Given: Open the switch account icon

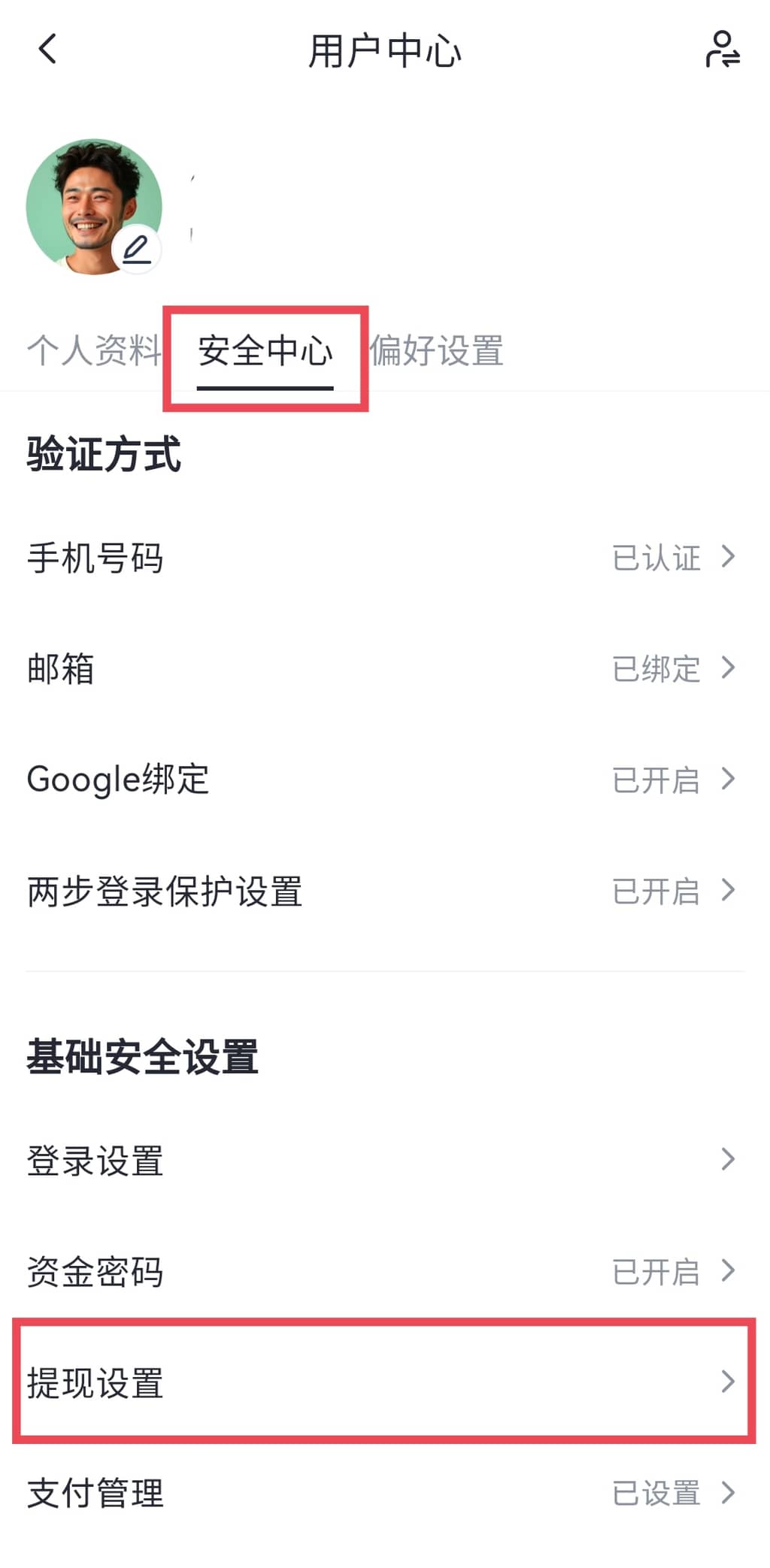Looking at the screenshot, I should point(722,50).
